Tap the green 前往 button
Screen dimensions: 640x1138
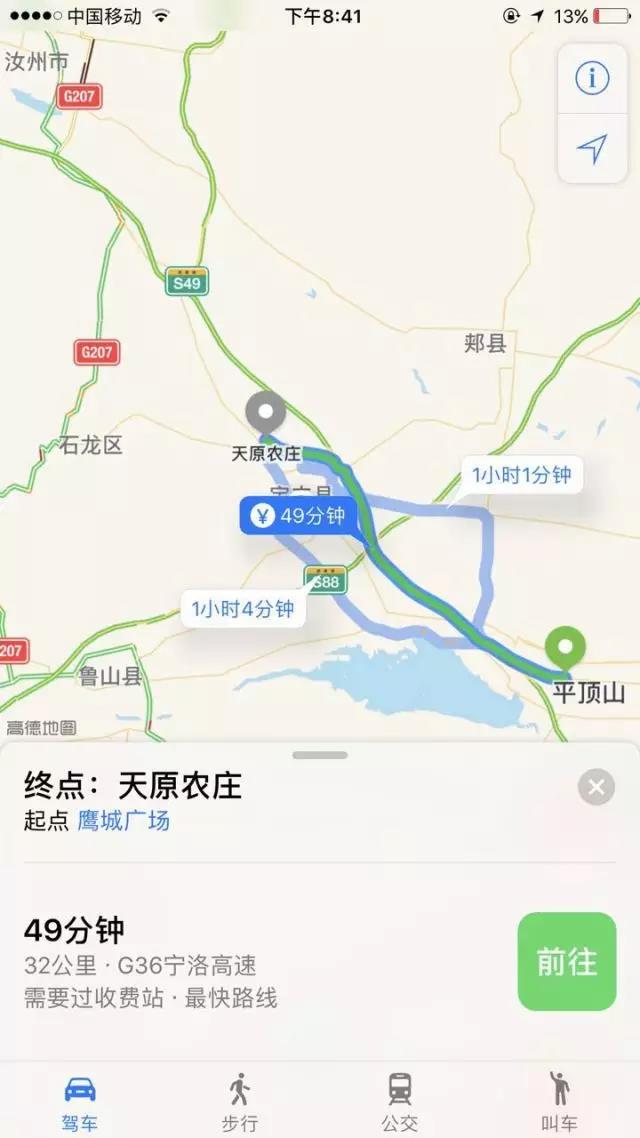click(567, 961)
